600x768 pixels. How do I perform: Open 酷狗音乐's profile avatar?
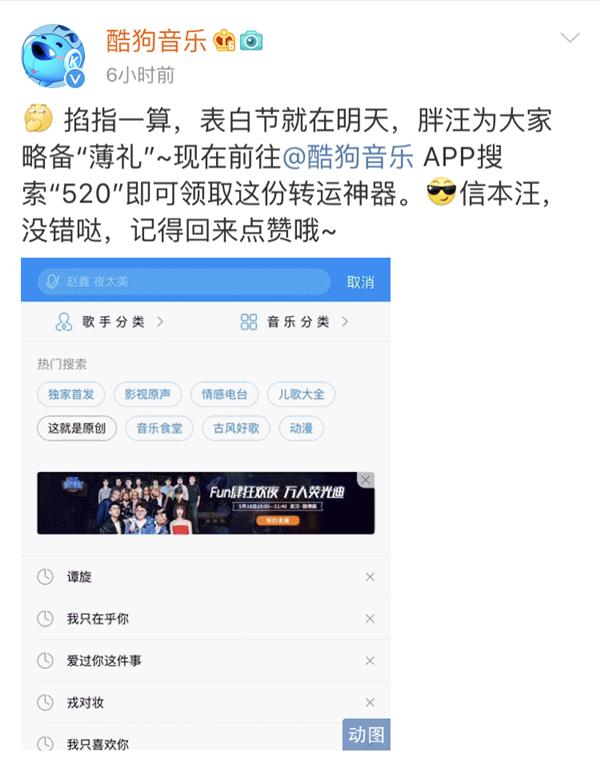tap(52, 55)
